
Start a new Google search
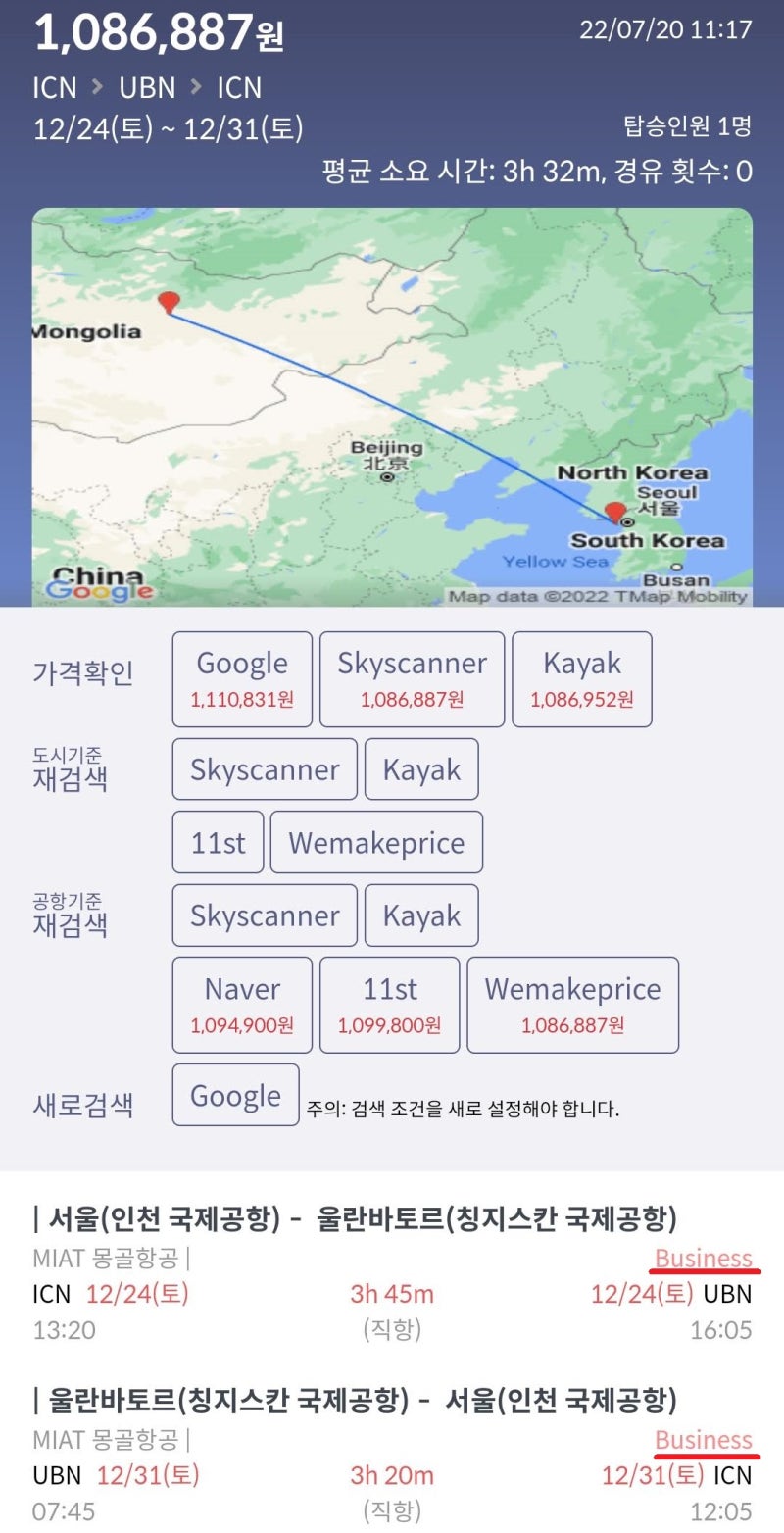(x=235, y=1095)
